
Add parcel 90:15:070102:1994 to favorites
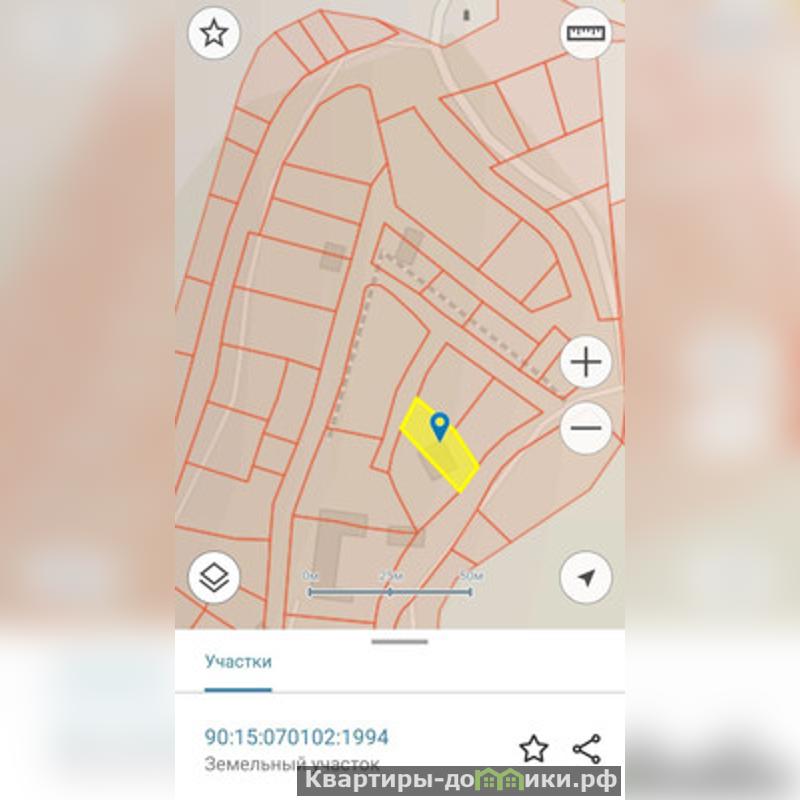(x=534, y=749)
